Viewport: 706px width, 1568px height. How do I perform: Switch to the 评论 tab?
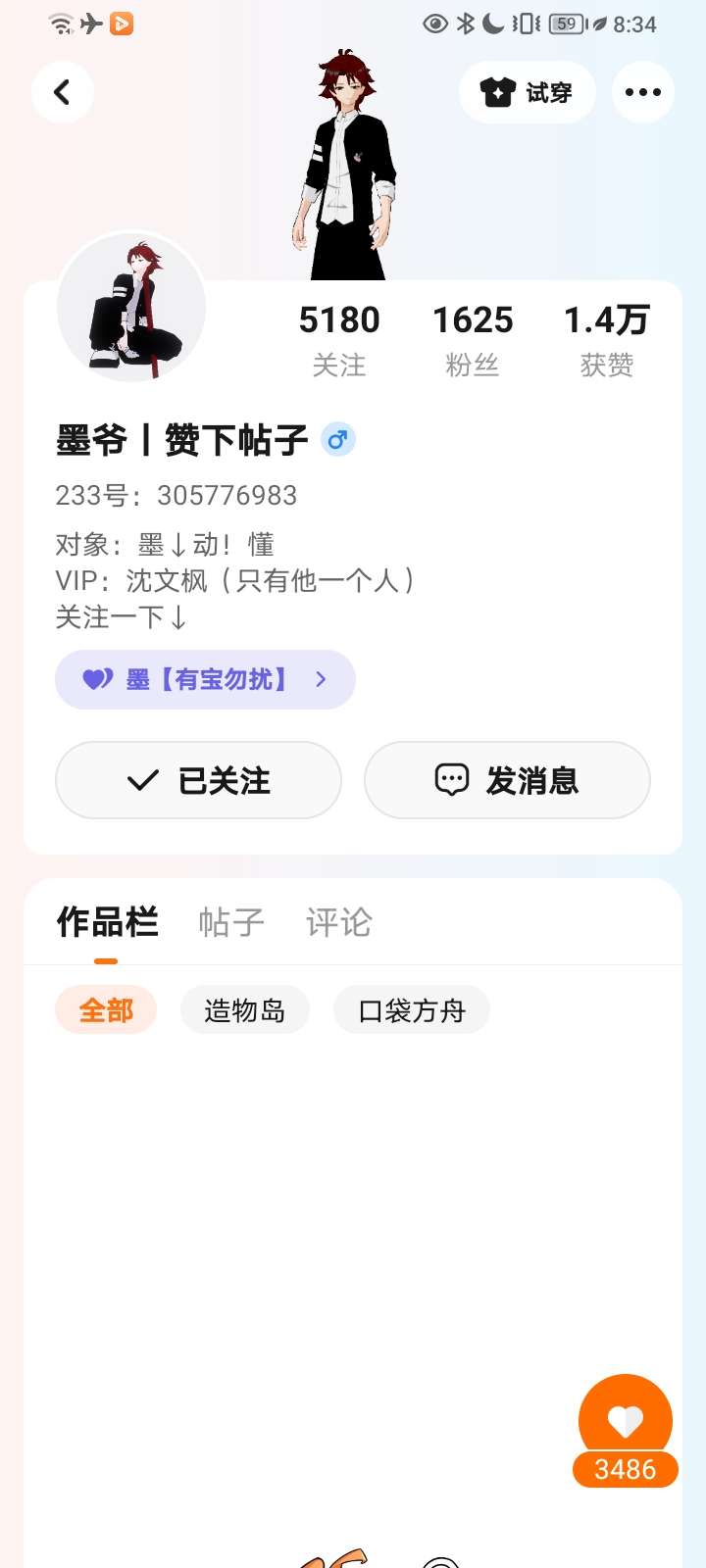tap(339, 922)
